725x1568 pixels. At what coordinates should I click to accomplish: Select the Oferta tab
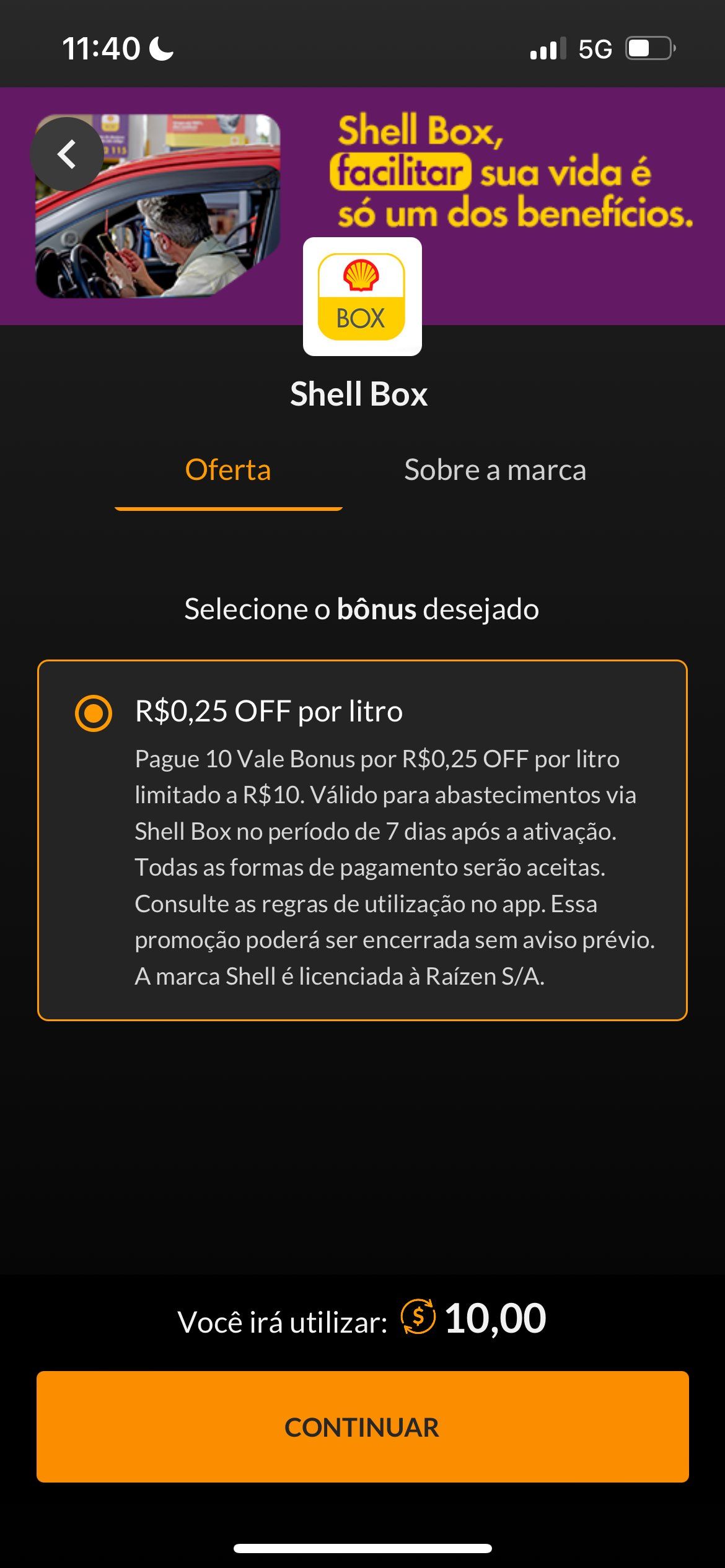(228, 470)
